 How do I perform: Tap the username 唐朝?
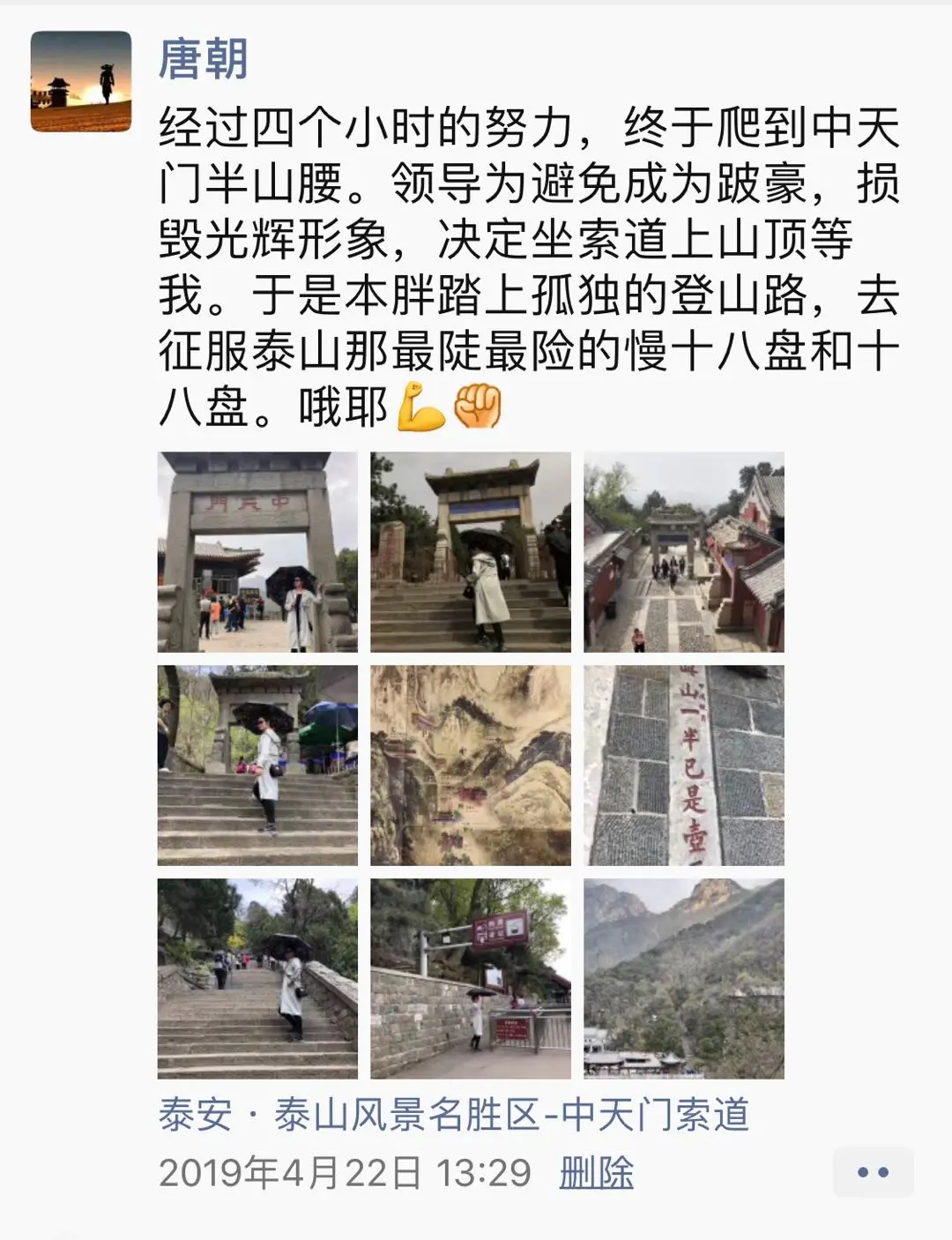click(203, 60)
